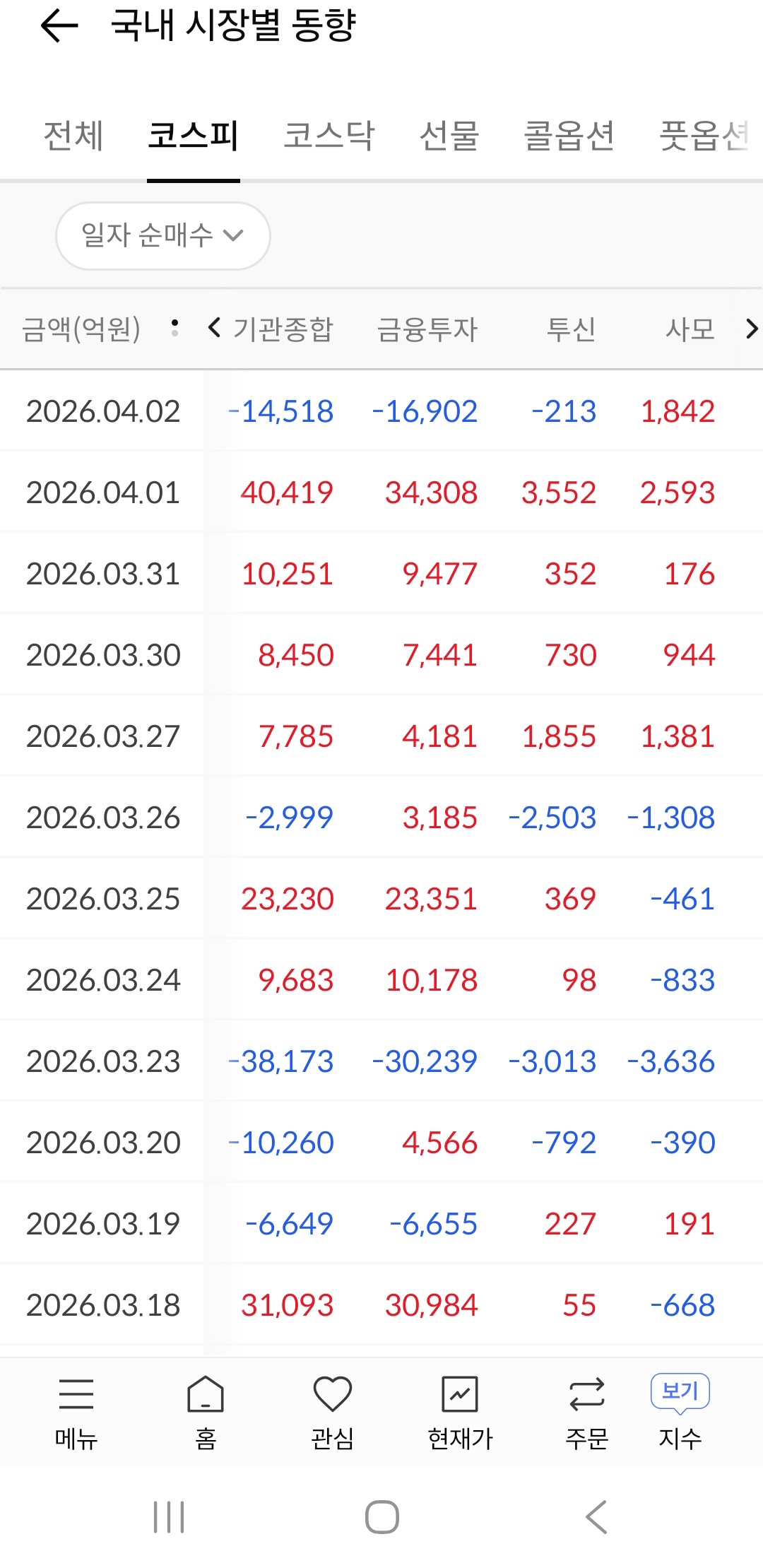
Task: Switch to the 코스닥 tab
Action: [329, 135]
